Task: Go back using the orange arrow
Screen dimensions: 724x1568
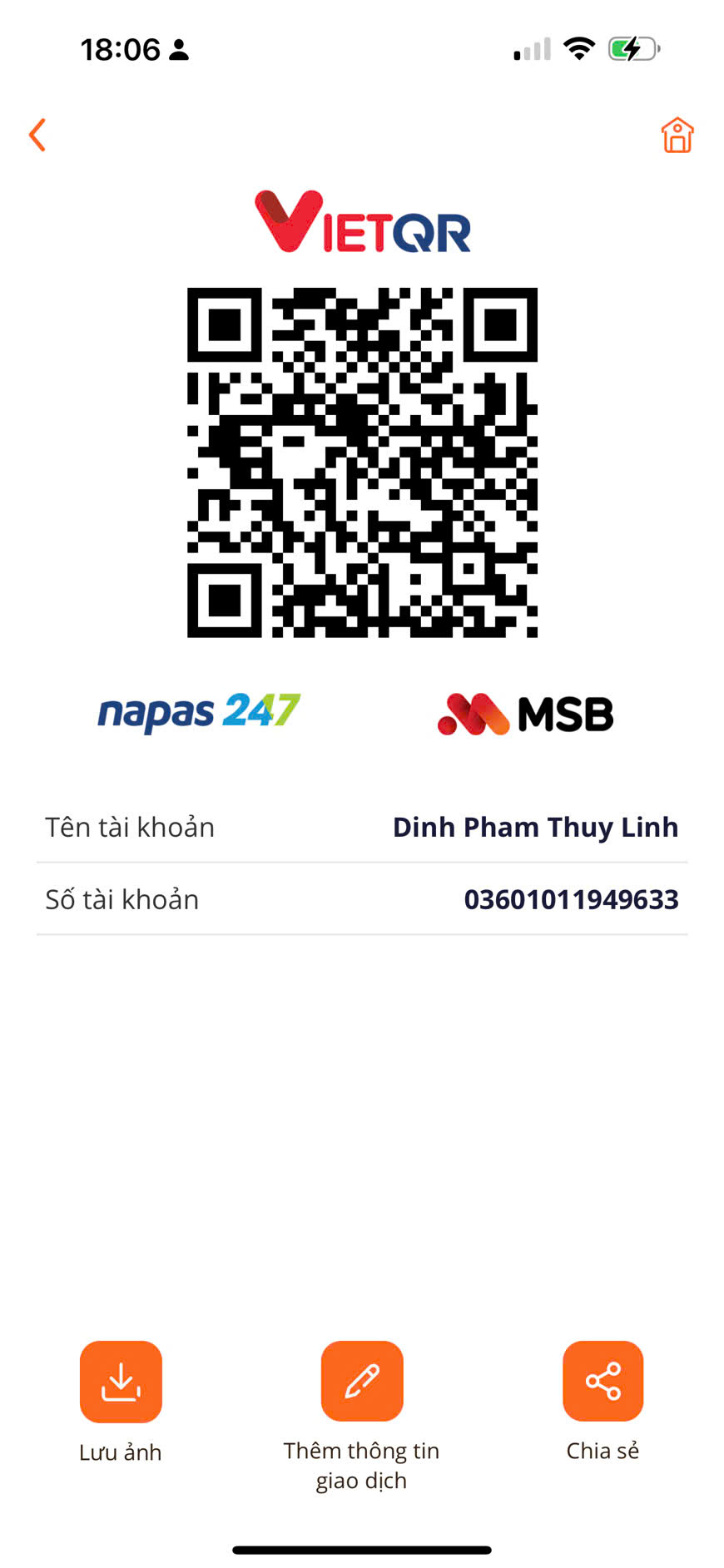Action: click(37, 135)
